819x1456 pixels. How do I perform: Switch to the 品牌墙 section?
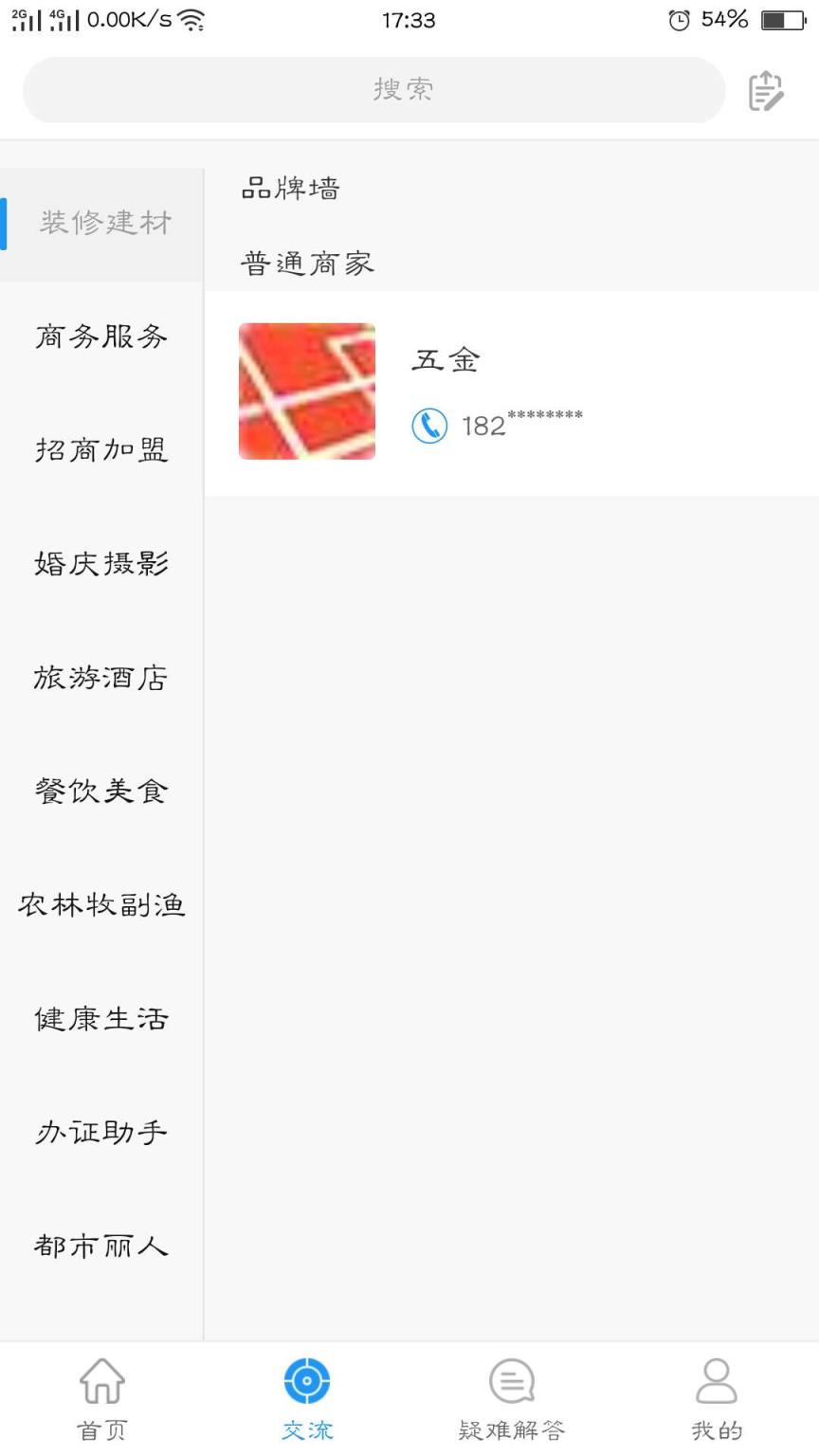pyautogui.click(x=290, y=189)
